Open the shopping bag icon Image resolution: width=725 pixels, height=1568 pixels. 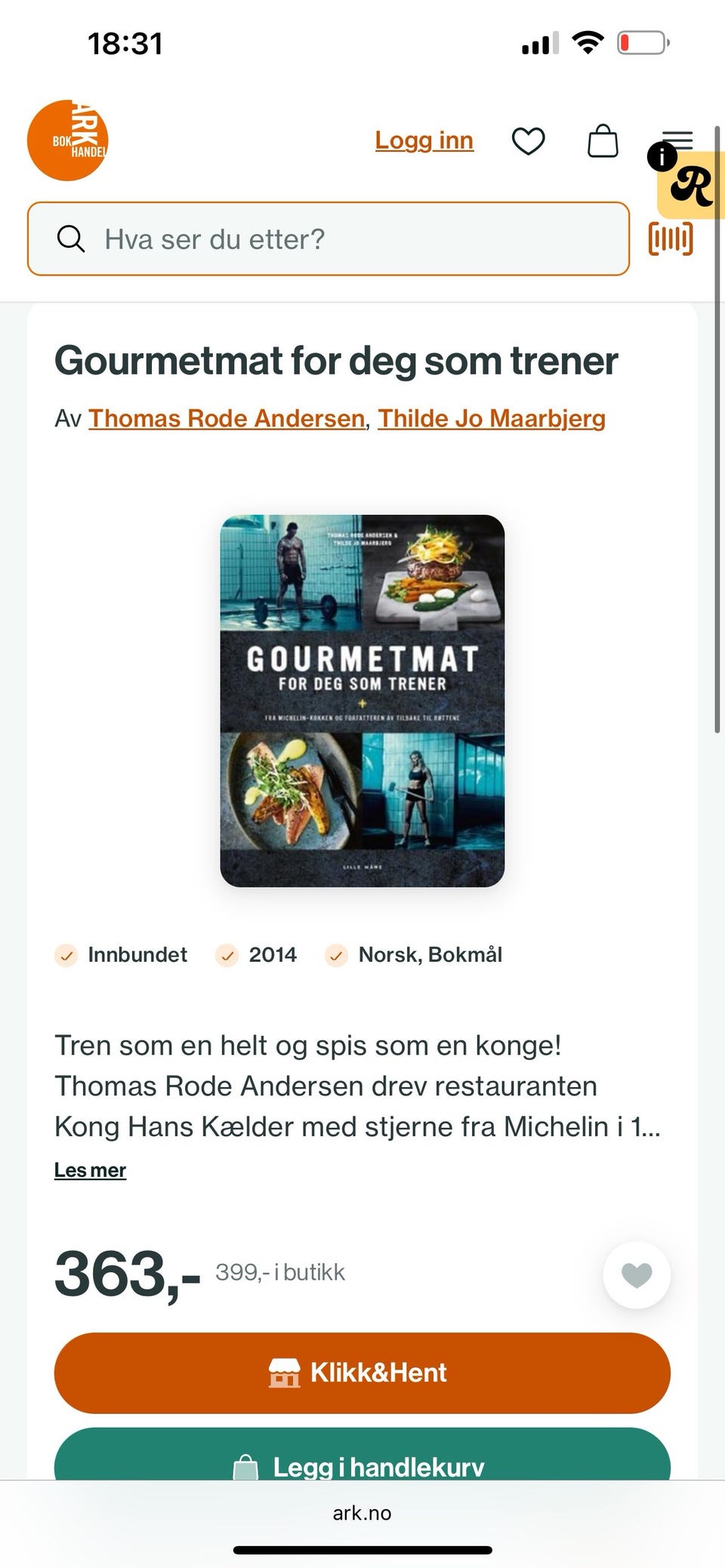point(603,140)
